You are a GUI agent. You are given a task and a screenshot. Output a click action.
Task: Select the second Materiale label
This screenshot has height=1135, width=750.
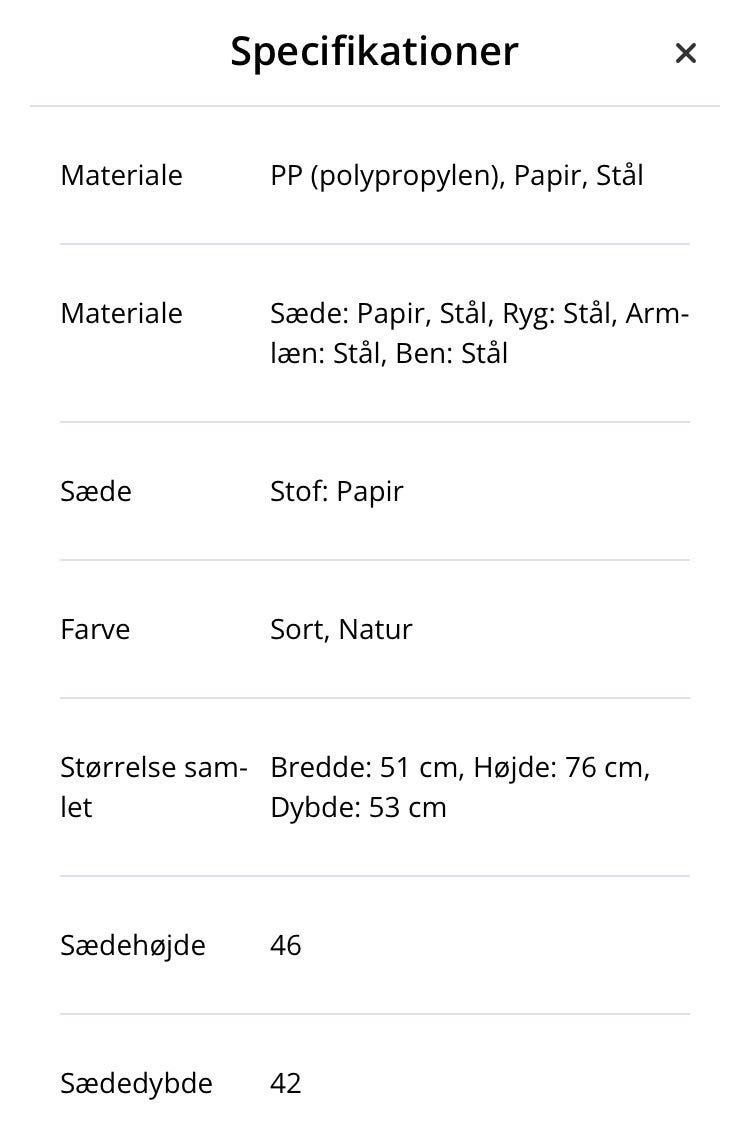coord(121,313)
